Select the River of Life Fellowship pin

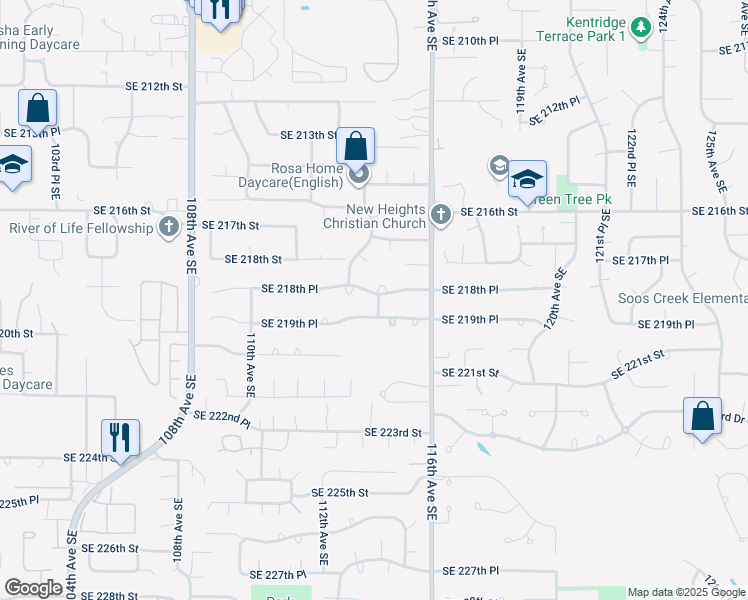pos(168,228)
